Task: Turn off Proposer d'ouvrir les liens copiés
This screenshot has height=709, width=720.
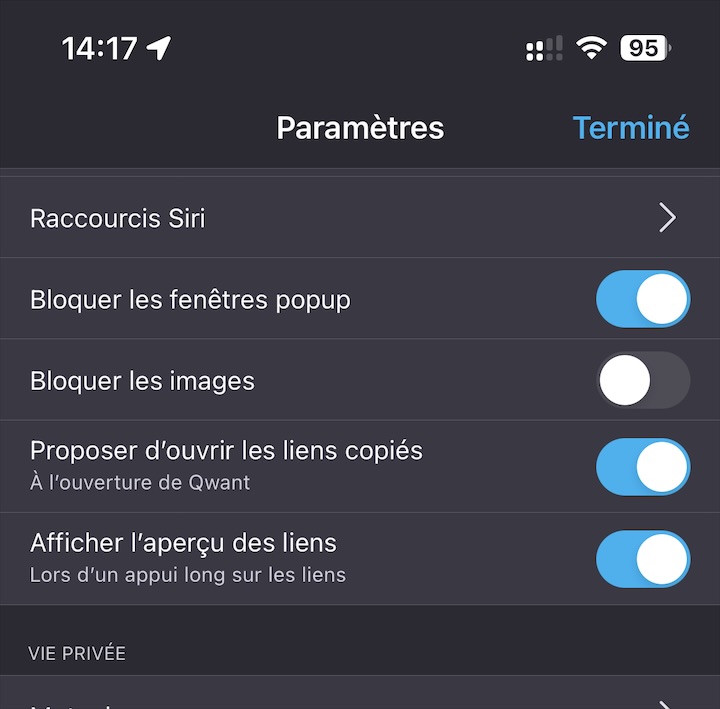Action: 642,467
